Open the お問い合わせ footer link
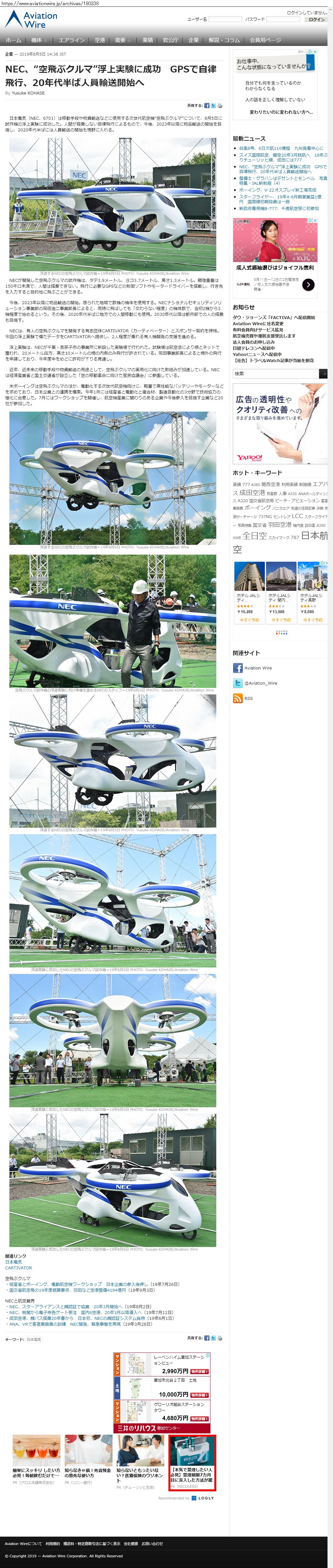This screenshot has width=333, height=1568. [152, 1544]
